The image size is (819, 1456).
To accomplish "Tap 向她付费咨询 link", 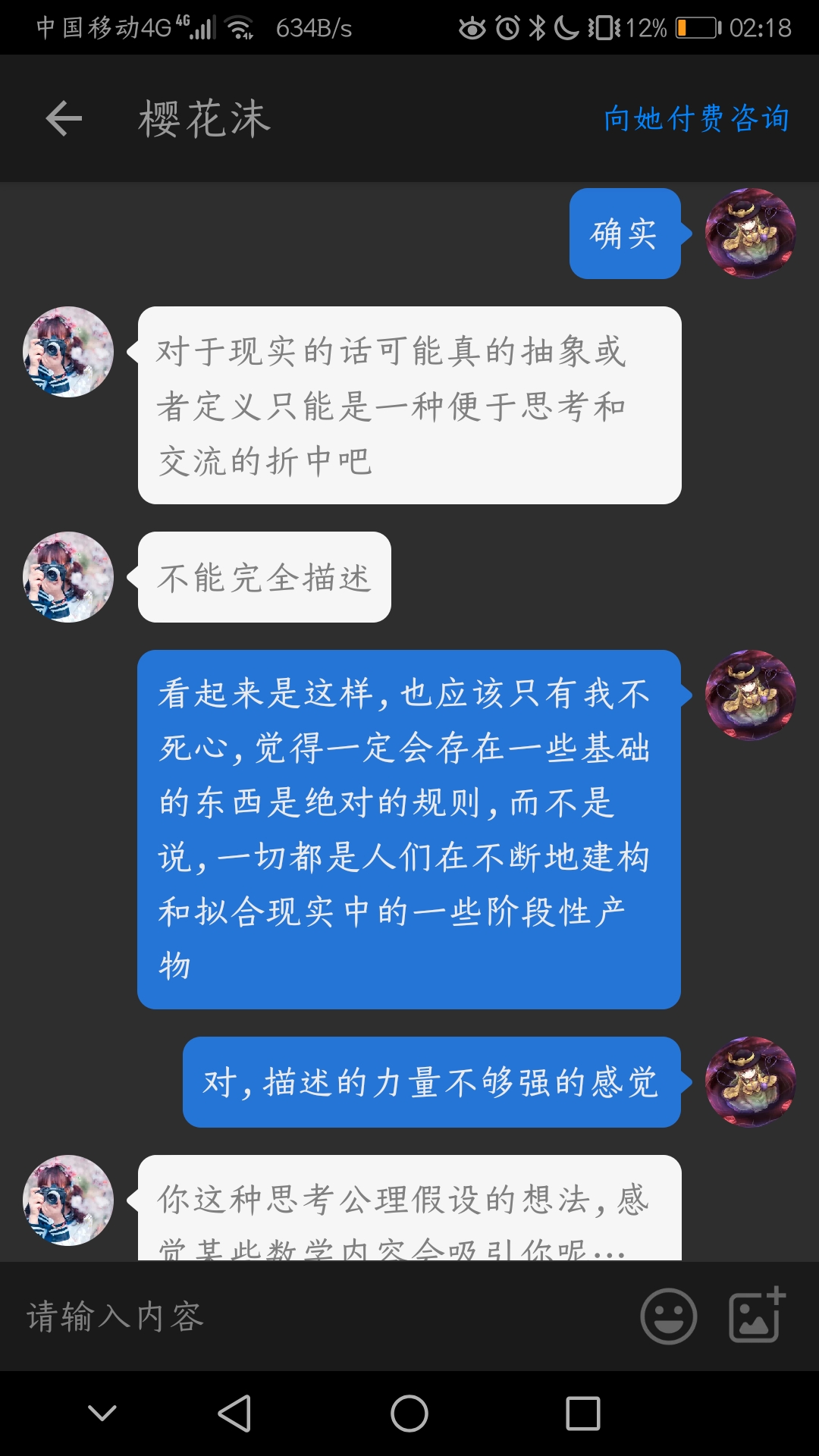I will [x=696, y=119].
